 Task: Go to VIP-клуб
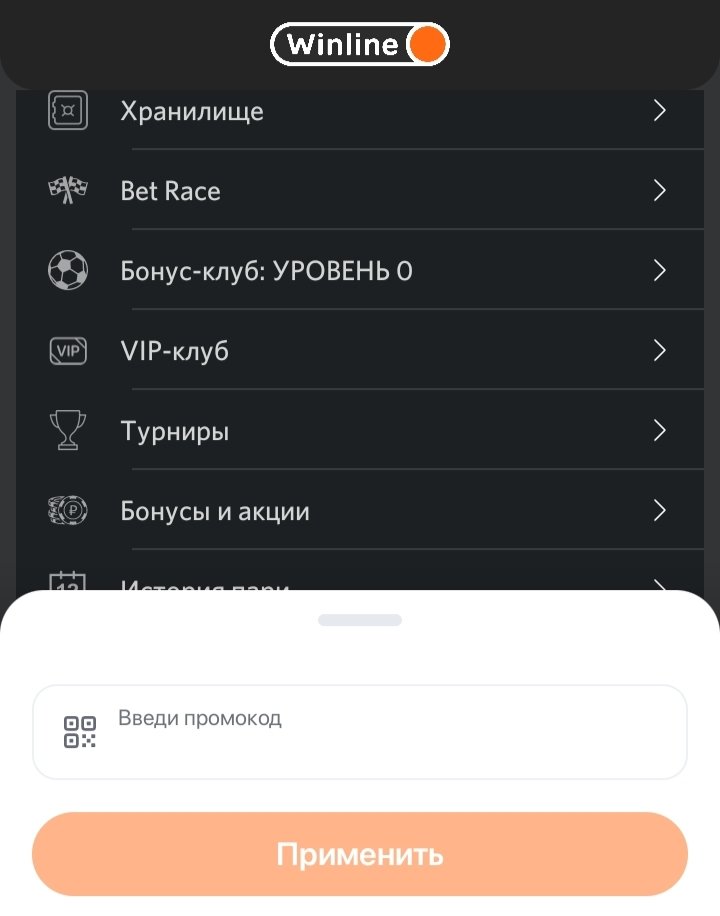click(360, 351)
